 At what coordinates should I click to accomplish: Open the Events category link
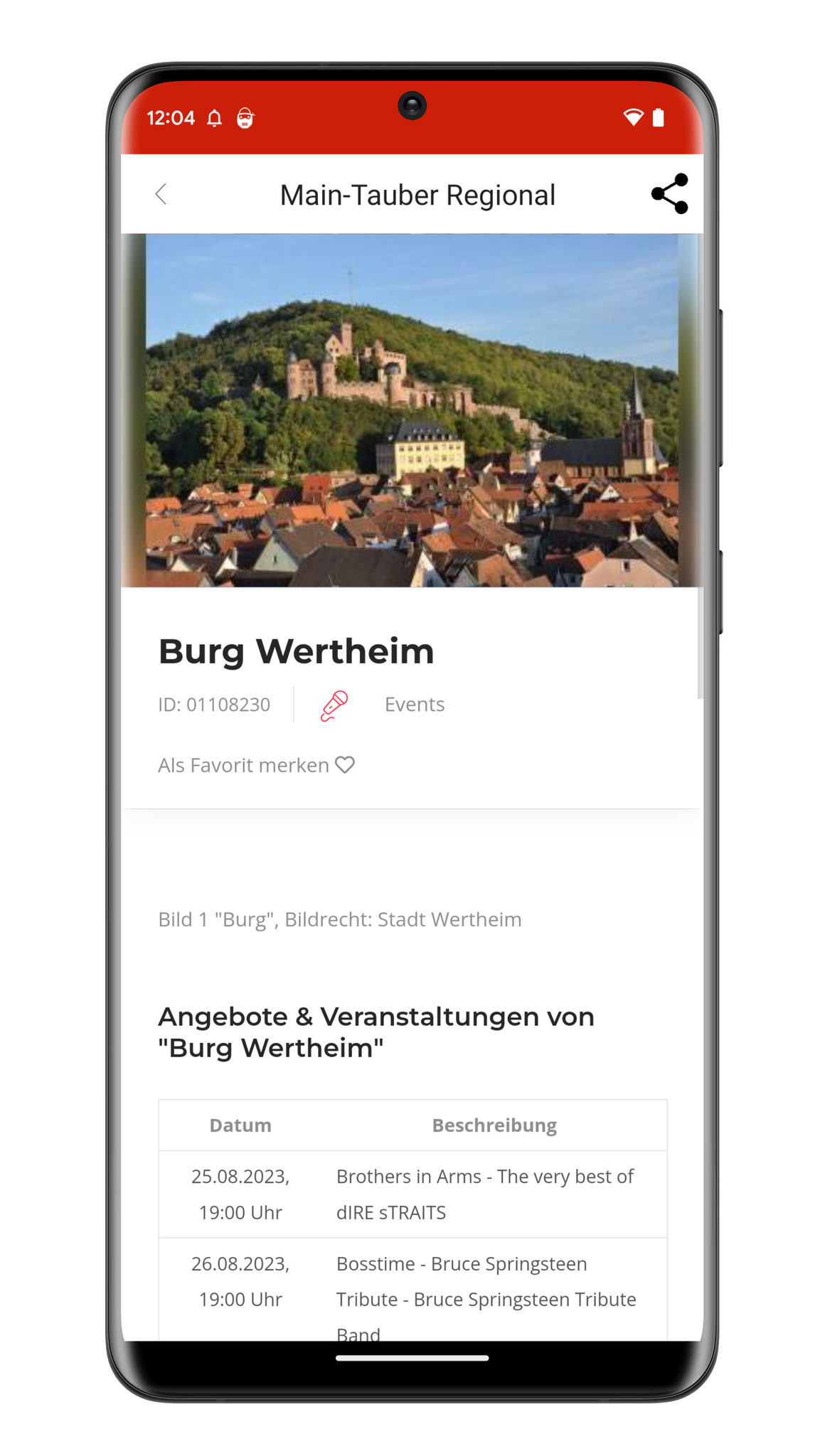pos(414,705)
